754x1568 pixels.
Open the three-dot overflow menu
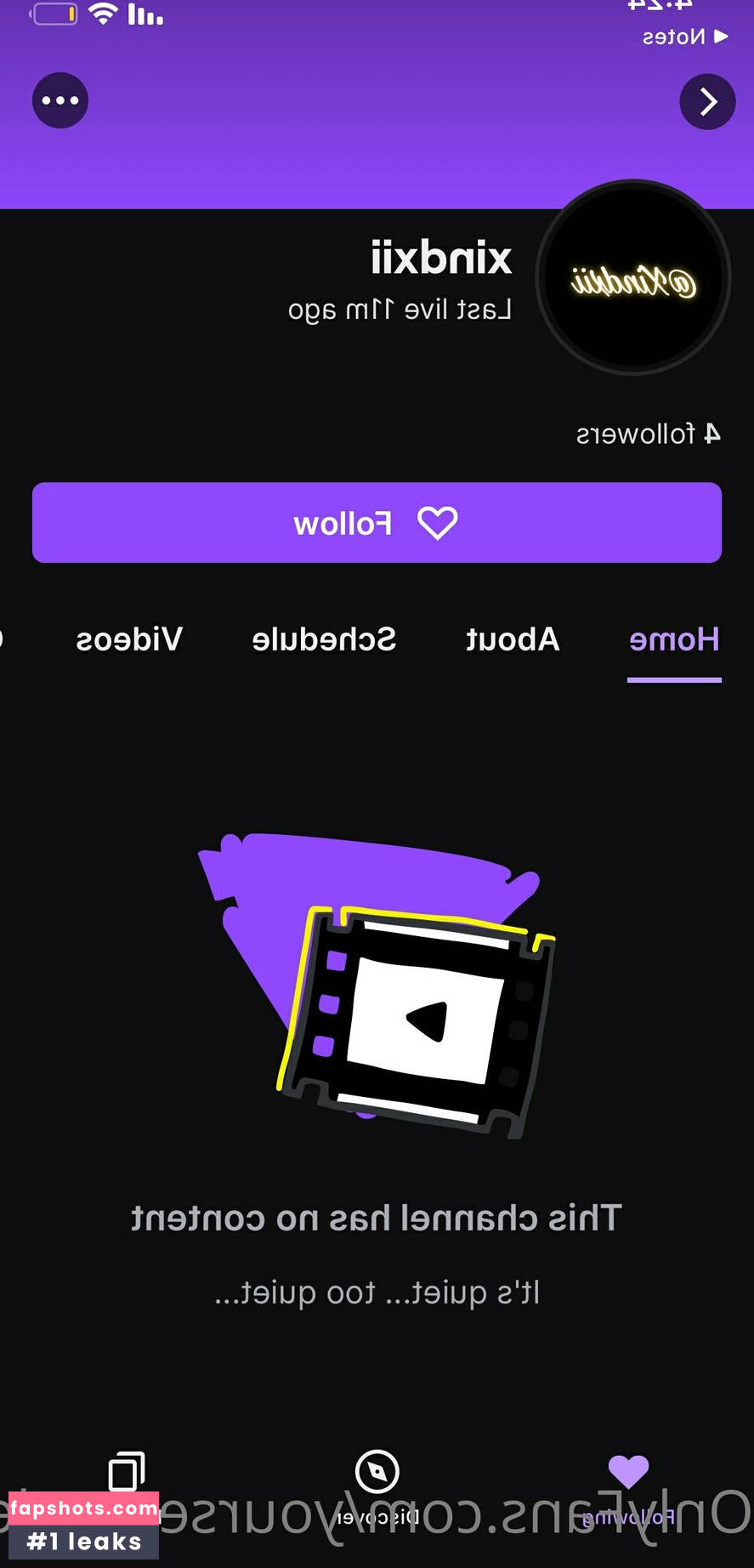60,100
